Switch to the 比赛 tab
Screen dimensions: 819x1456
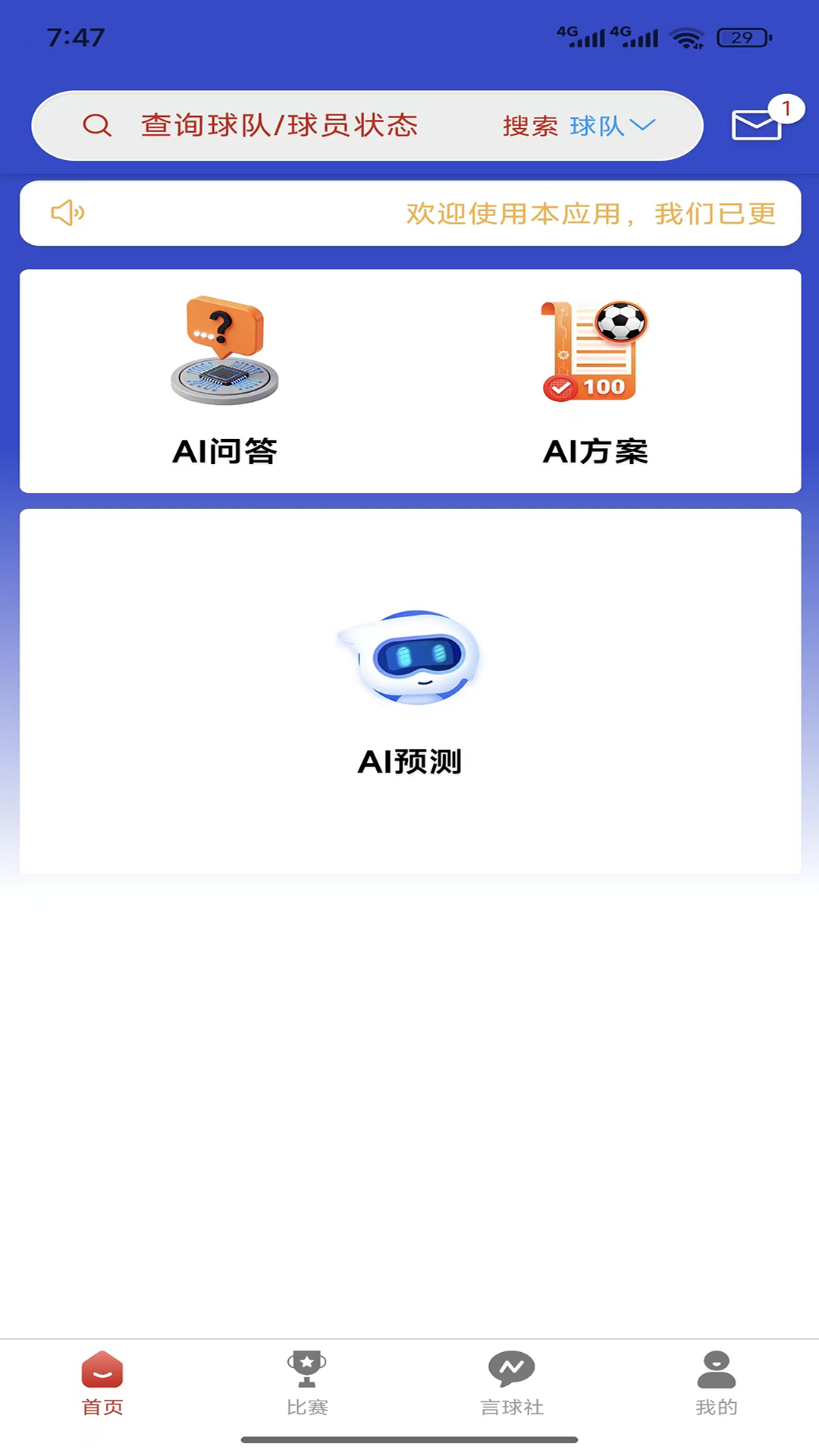coord(307,1384)
